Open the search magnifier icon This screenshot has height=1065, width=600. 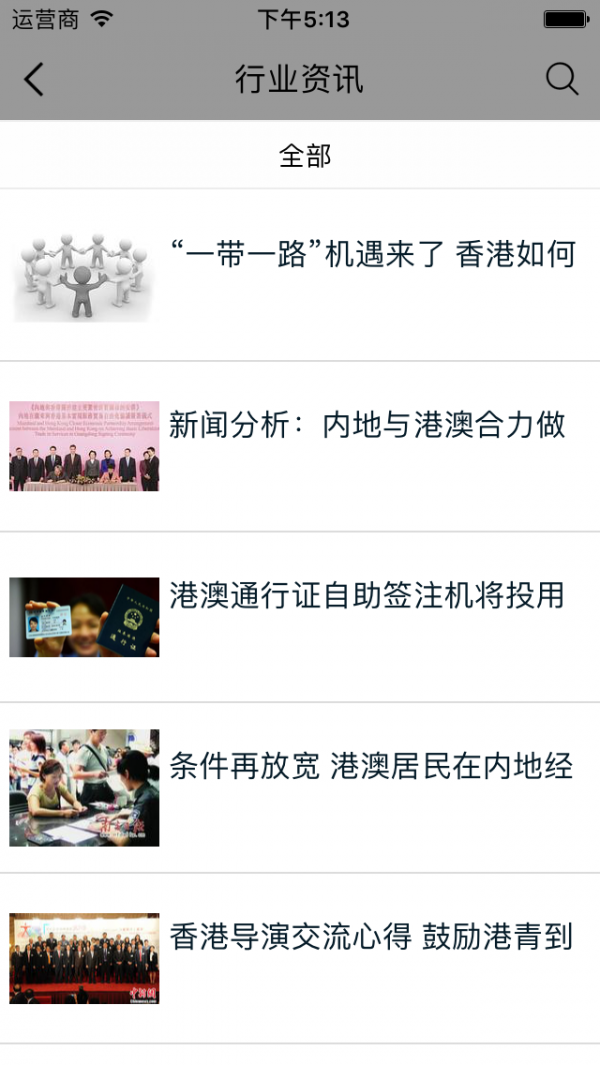[x=562, y=79]
